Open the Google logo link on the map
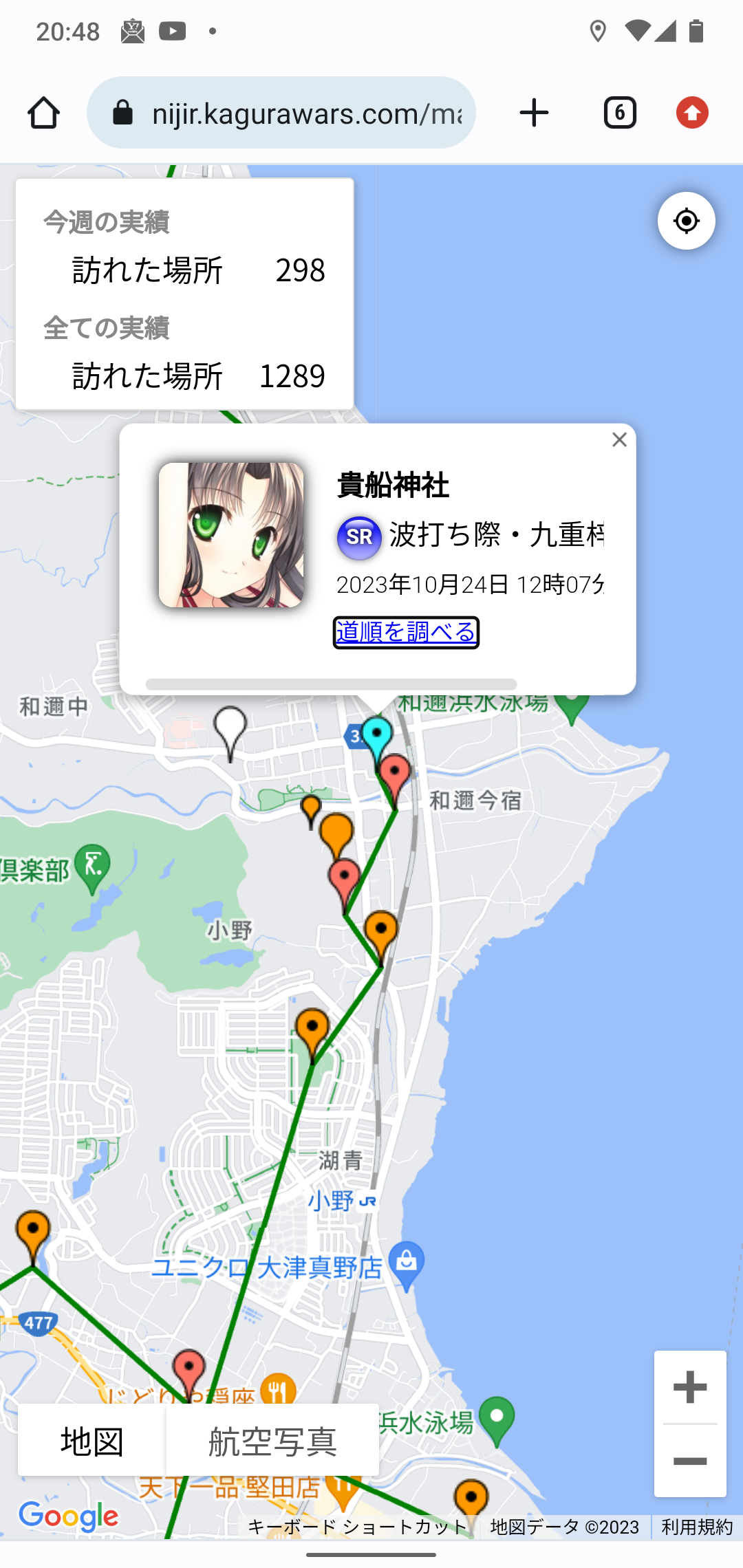This screenshot has height=1568, width=743. tap(69, 1516)
